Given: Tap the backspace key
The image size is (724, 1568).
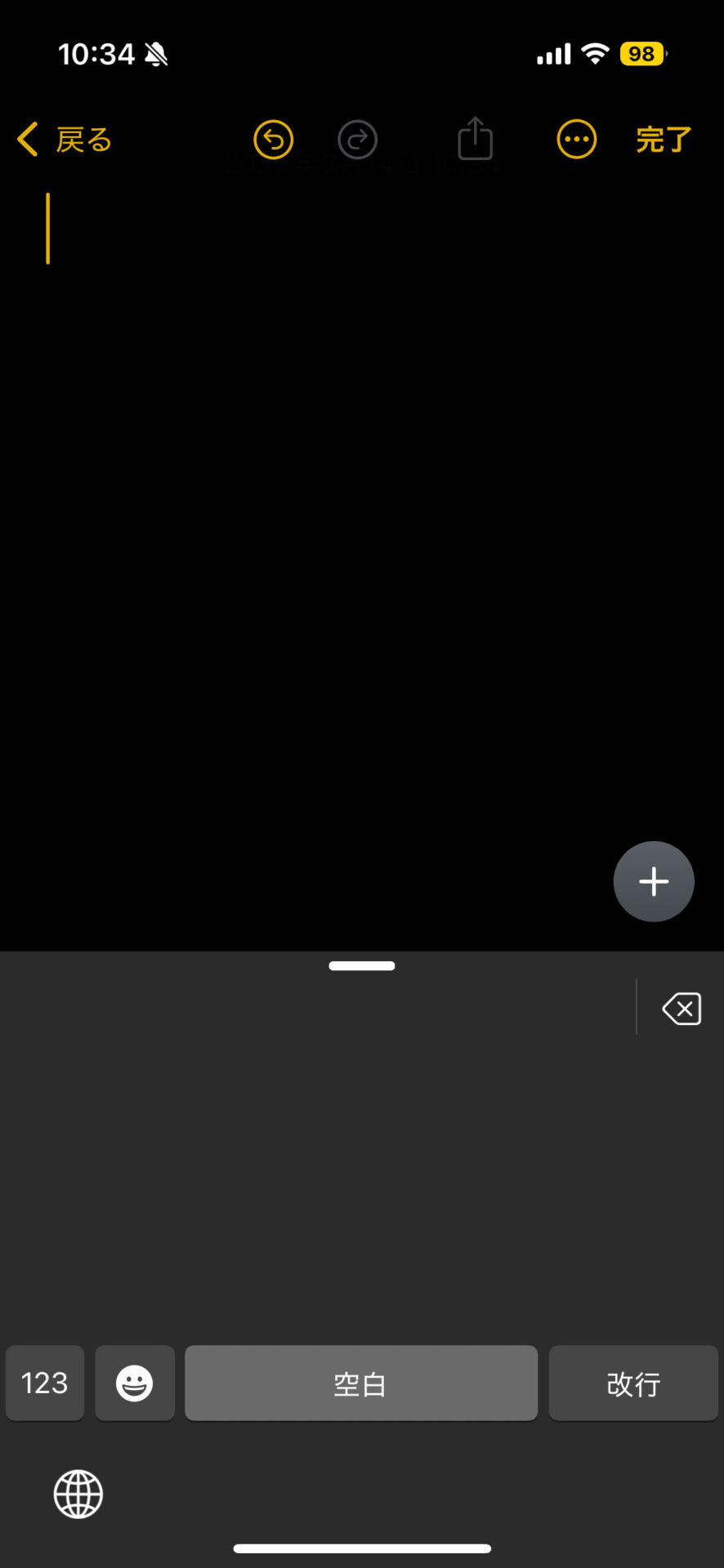Looking at the screenshot, I should pyautogui.click(x=682, y=1009).
